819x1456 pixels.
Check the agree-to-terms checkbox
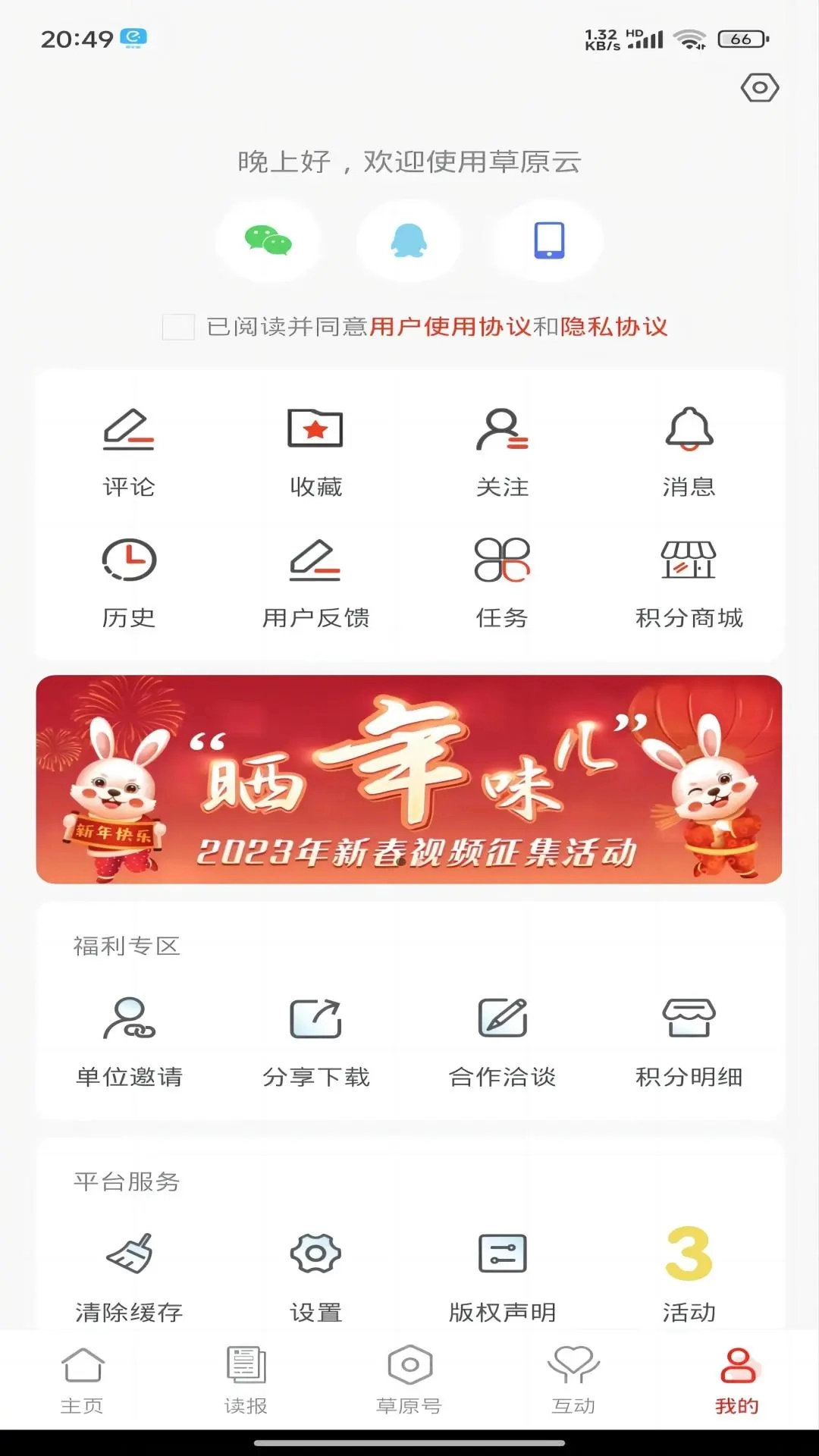178,327
